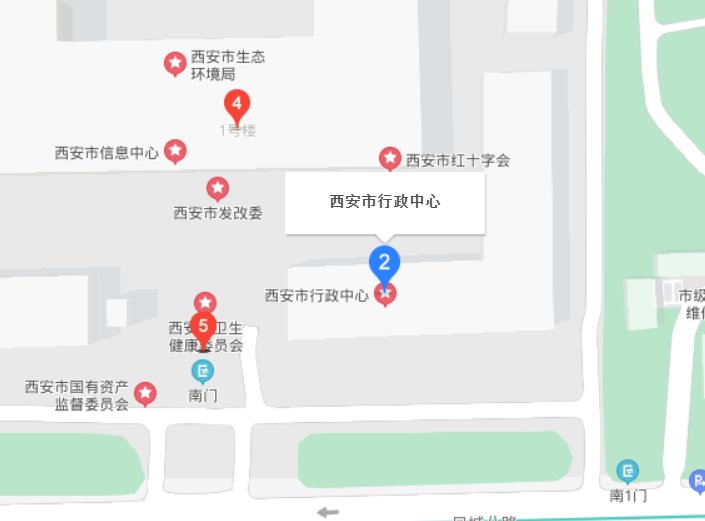This screenshot has height=521, width=705.
Task: Tap the 西安市生态环境局 place marker
Action: click(x=175, y=64)
